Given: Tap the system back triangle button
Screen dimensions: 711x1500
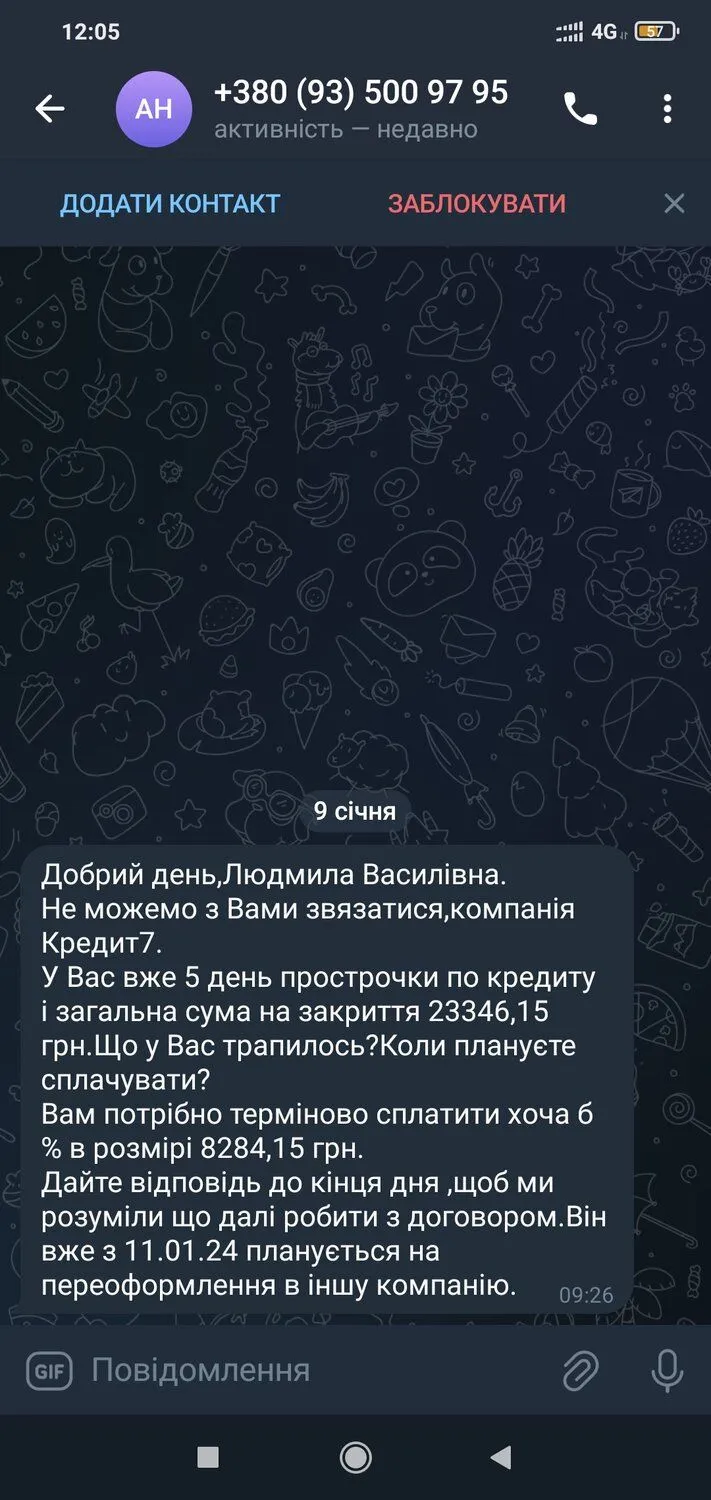Looking at the screenshot, I should [x=501, y=1457].
